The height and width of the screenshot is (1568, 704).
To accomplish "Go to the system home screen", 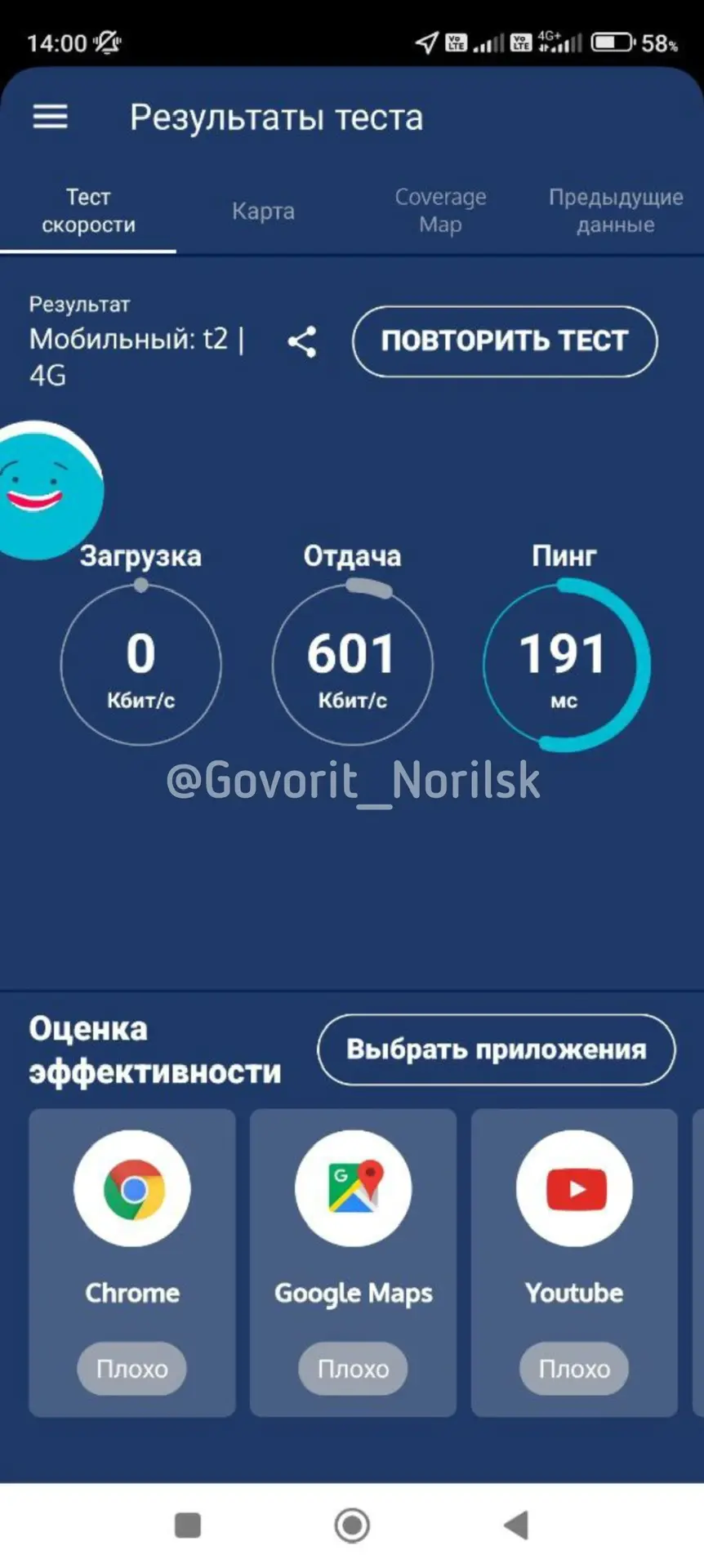I will point(352,1525).
